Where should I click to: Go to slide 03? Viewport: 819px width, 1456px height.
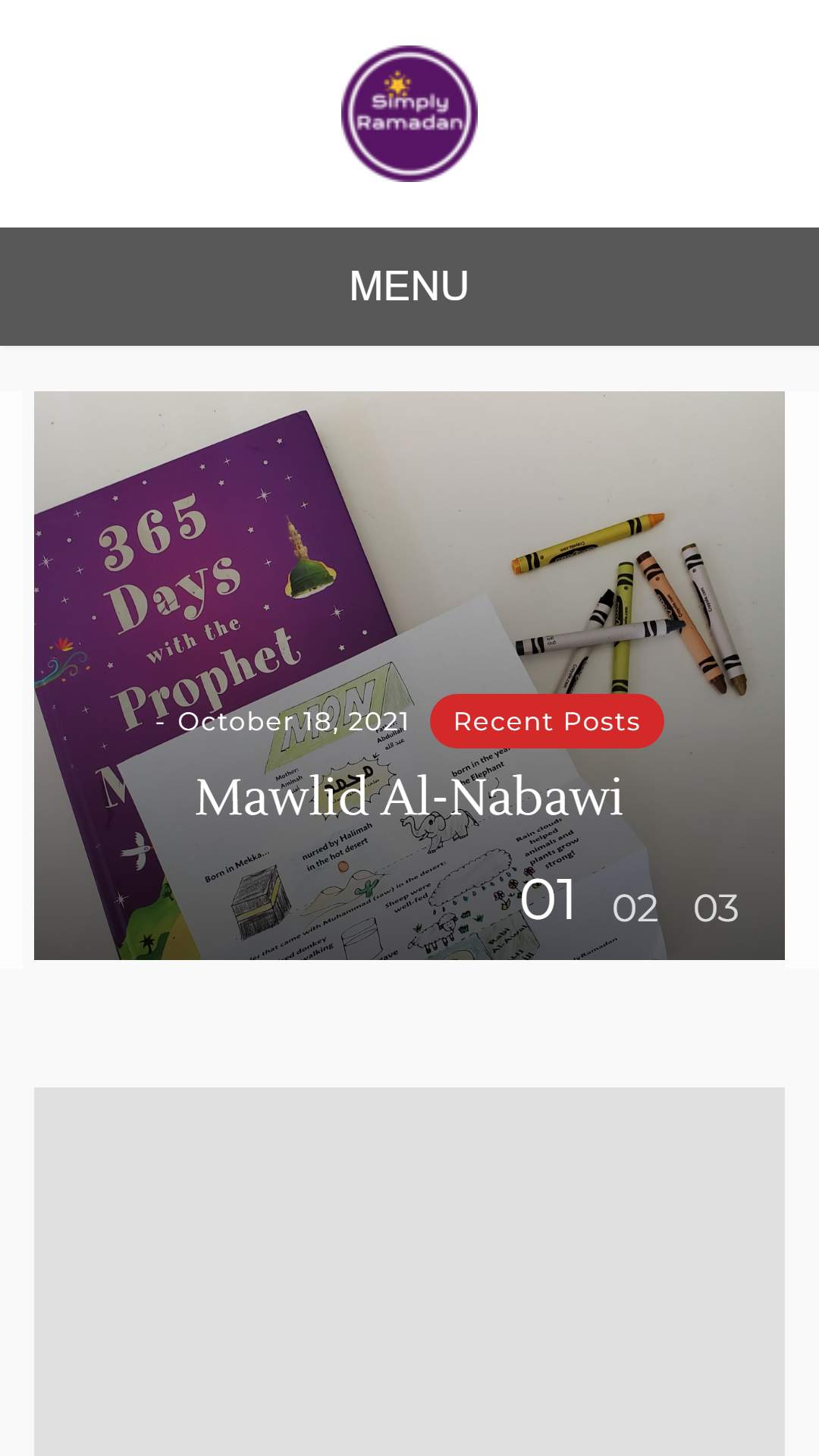[716, 908]
